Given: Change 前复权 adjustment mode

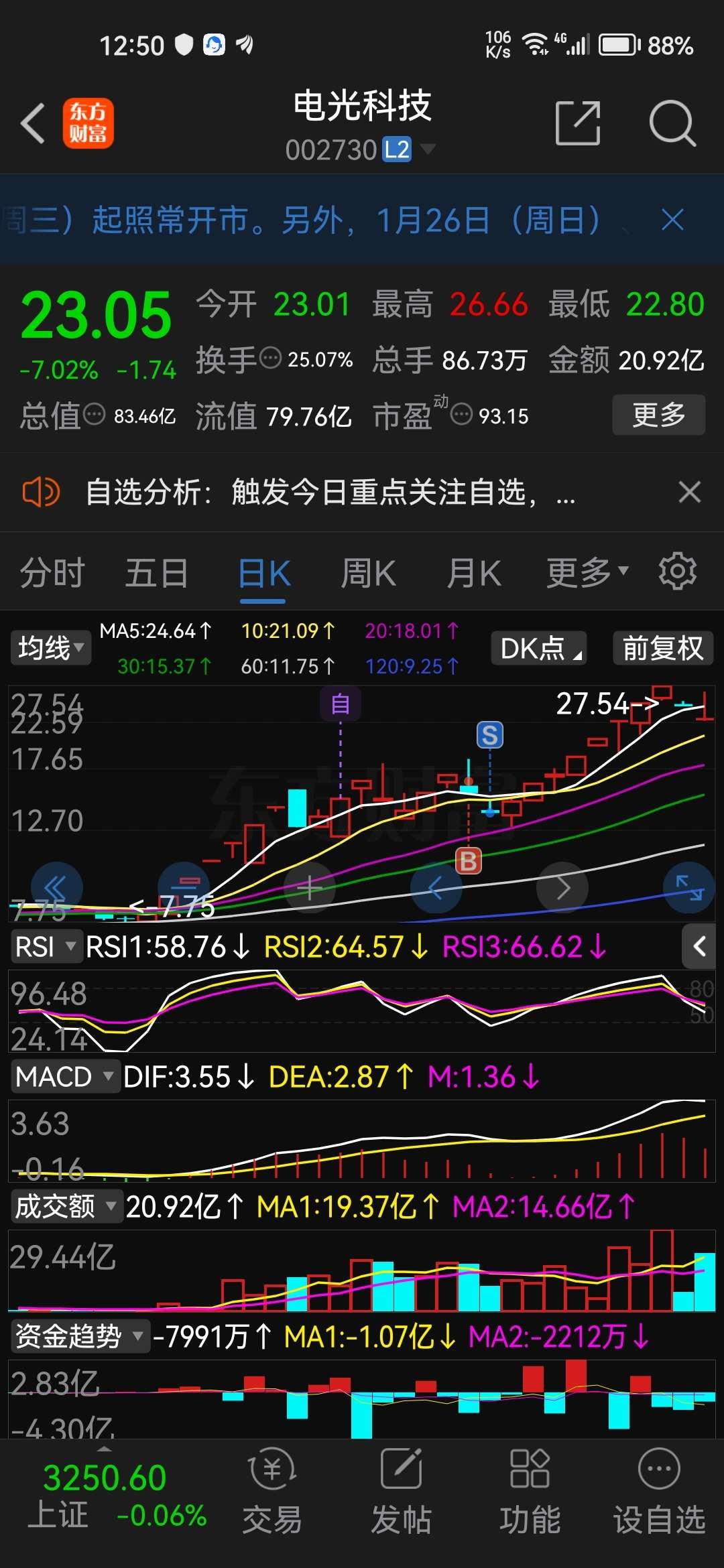Looking at the screenshot, I should 662,648.
